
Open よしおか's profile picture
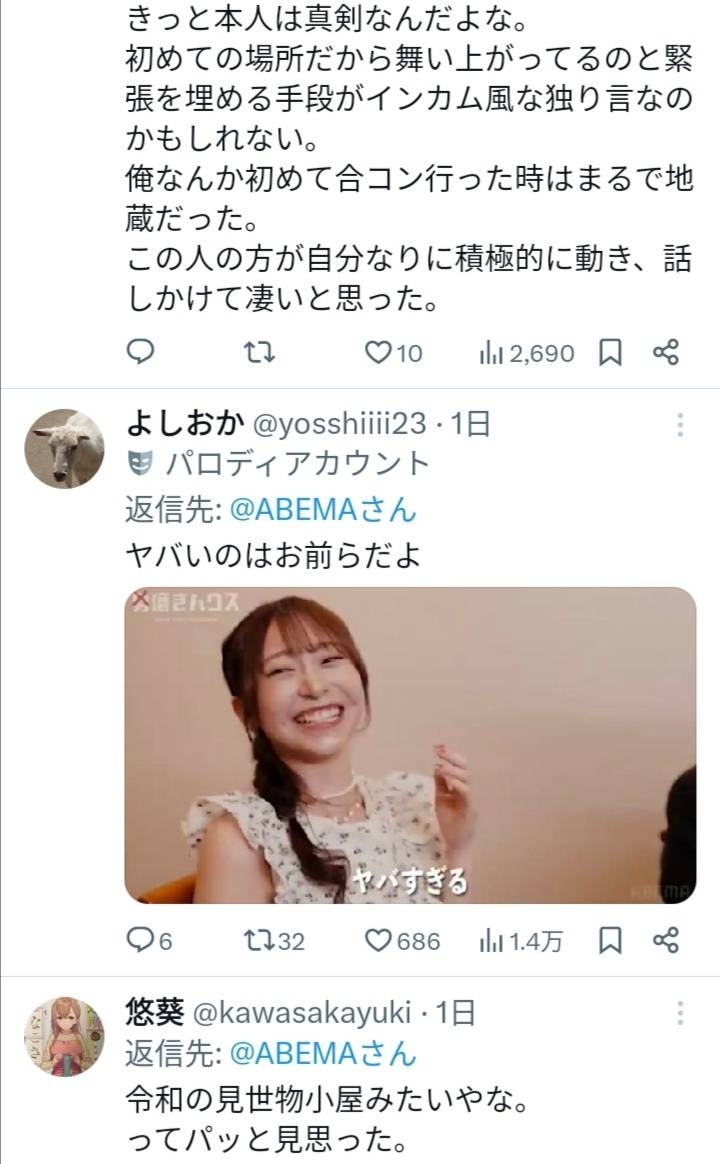pyautogui.click(x=65, y=449)
